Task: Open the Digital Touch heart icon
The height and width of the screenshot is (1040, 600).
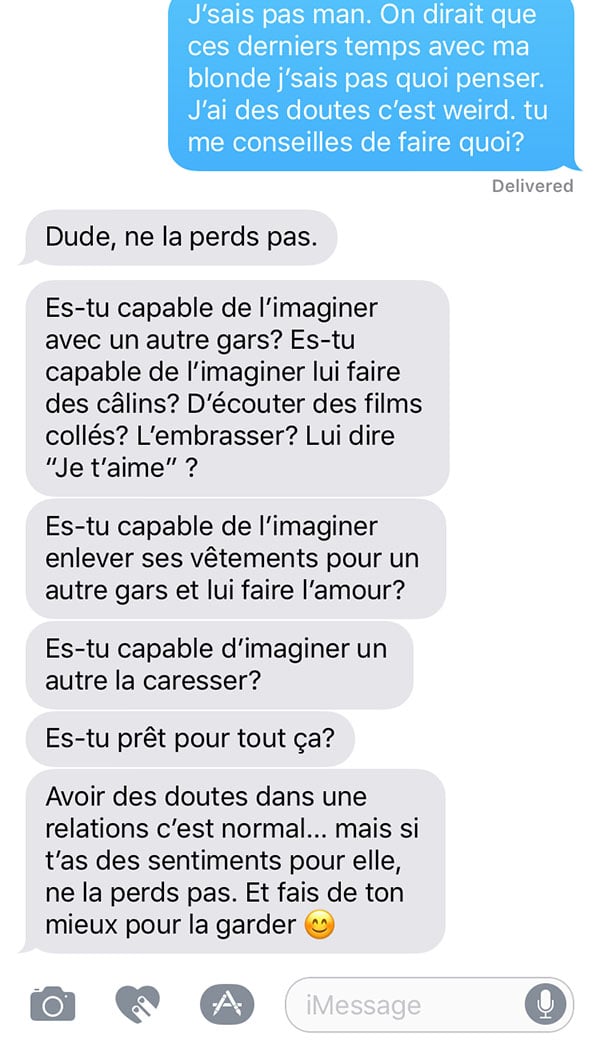Action: (138, 1004)
